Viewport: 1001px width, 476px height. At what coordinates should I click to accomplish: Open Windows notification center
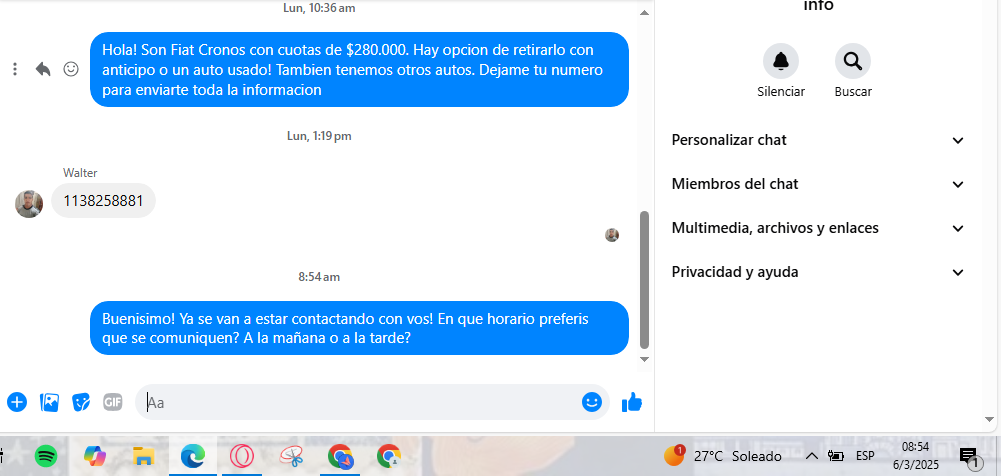point(969,457)
